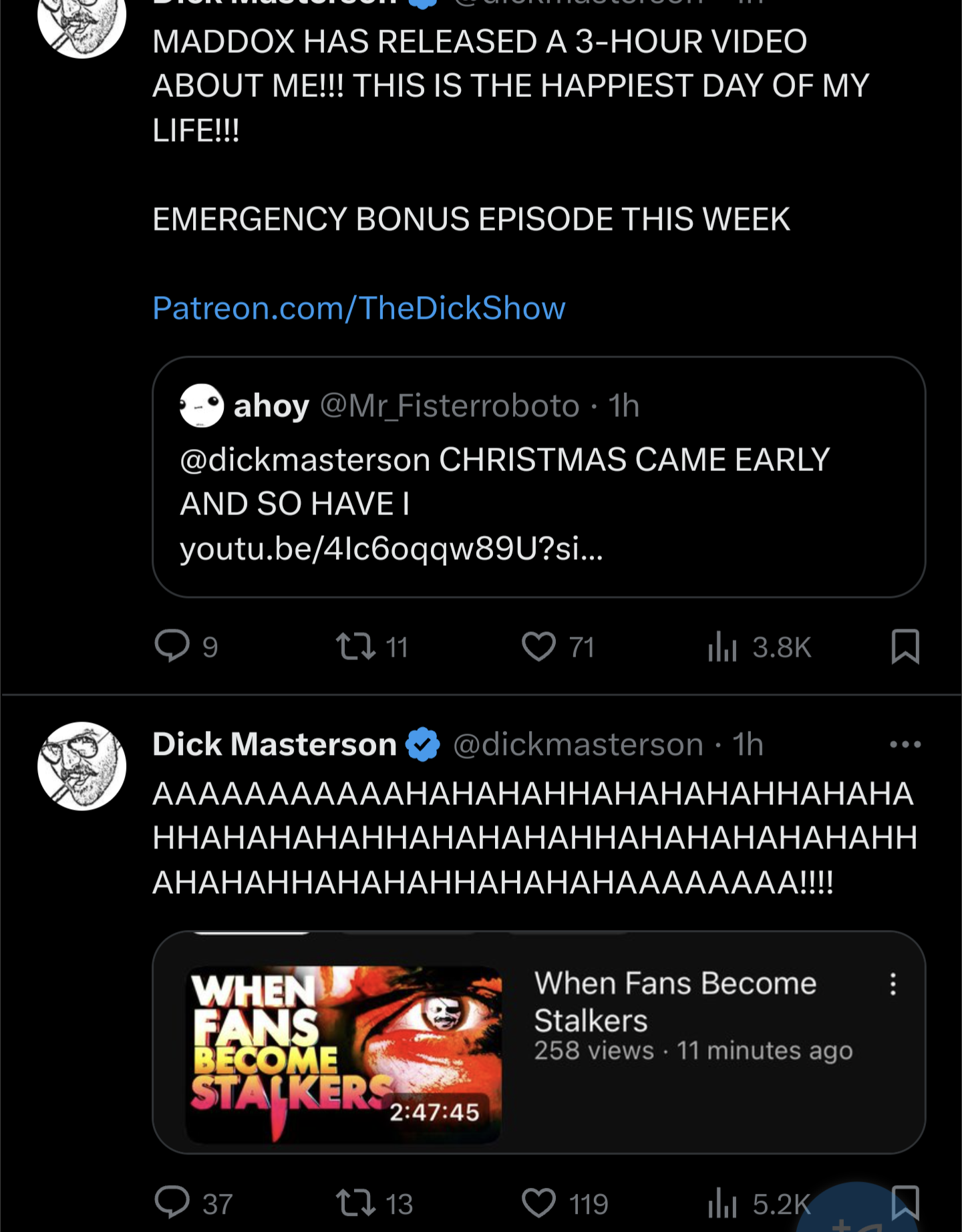Viewport: 962px width, 1232px height.
Task: Open the When Fans Become Stalkers video card
Action: tap(538, 1042)
